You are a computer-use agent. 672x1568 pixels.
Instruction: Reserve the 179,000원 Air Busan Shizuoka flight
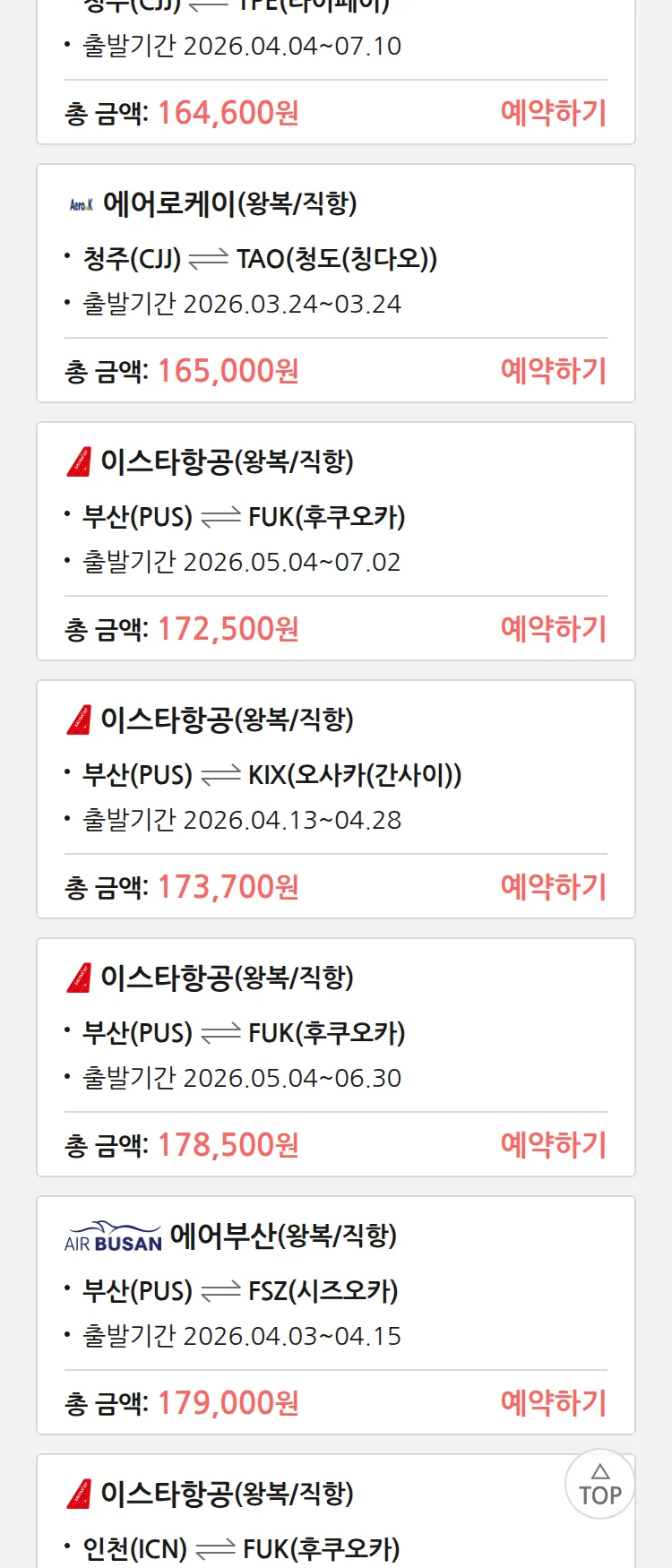click(553, 1403)
